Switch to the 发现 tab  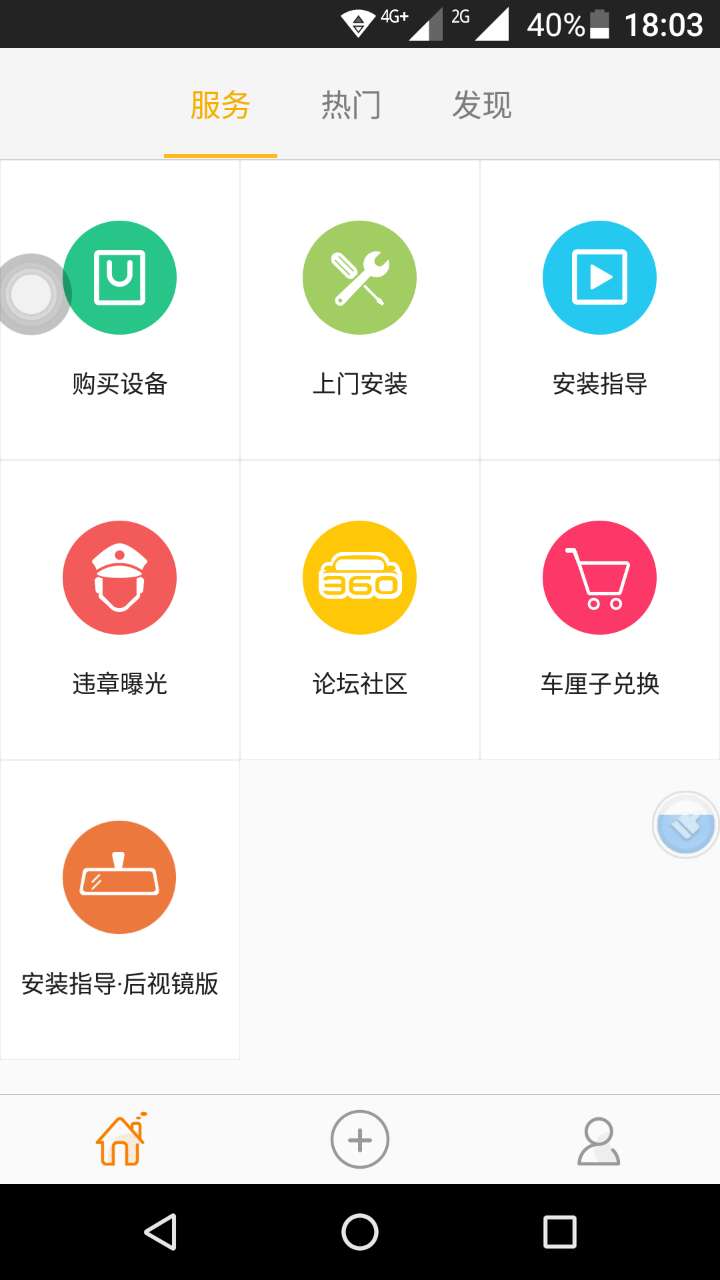pos(482,105)
